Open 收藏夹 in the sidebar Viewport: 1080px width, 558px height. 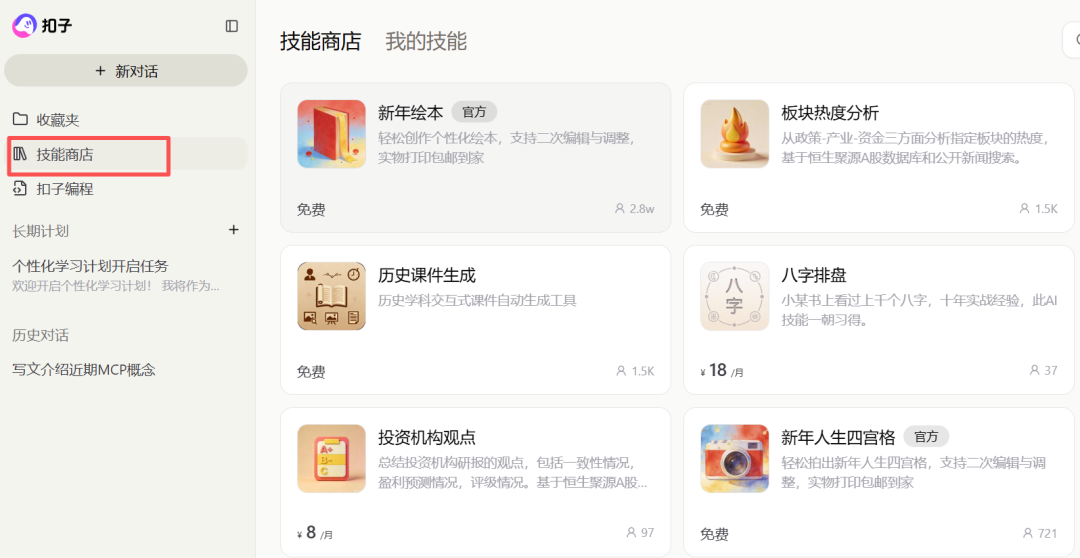pyautogui.click(x=58, y=120)
